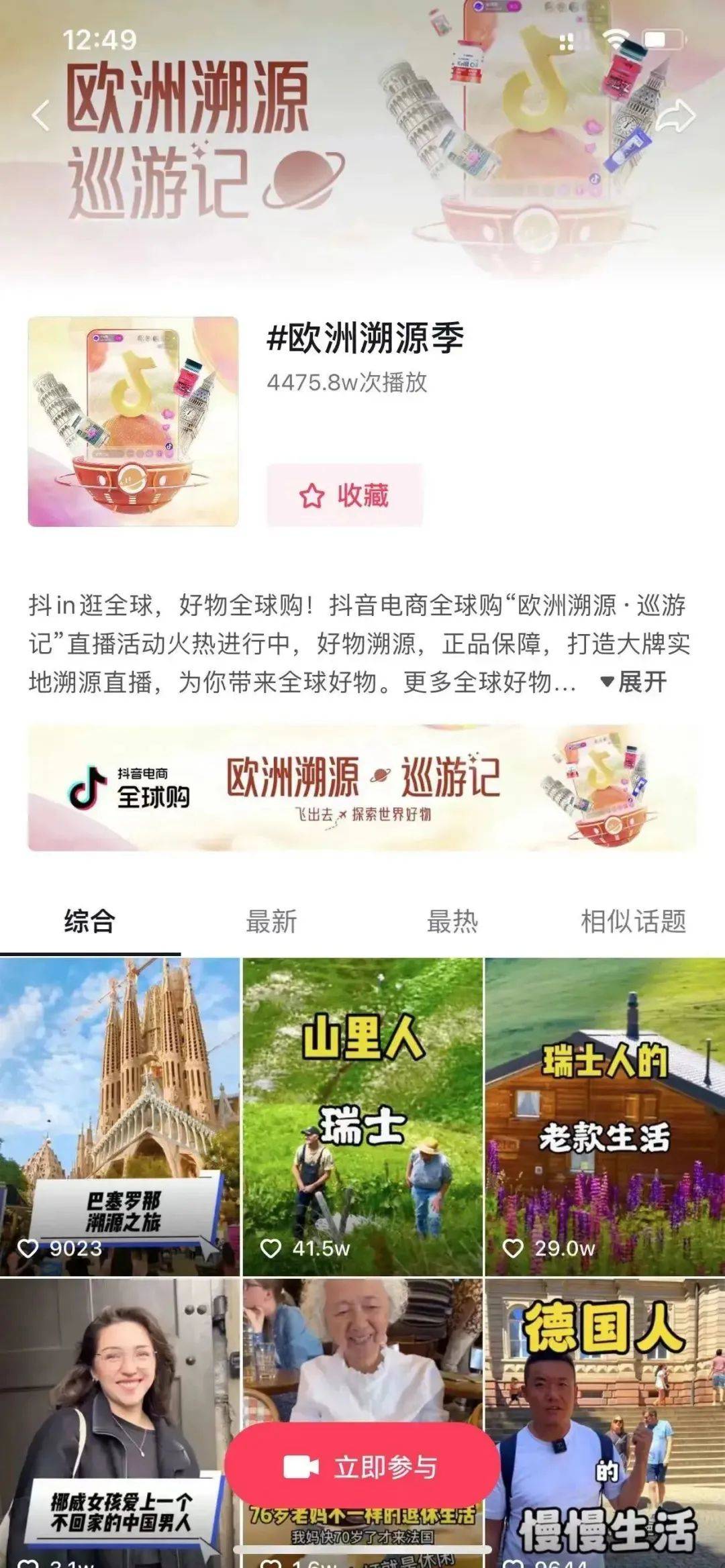Screen dimensions: 725x1568
Task: Tap 立即参与 to join the topic
Action: 362,1467
